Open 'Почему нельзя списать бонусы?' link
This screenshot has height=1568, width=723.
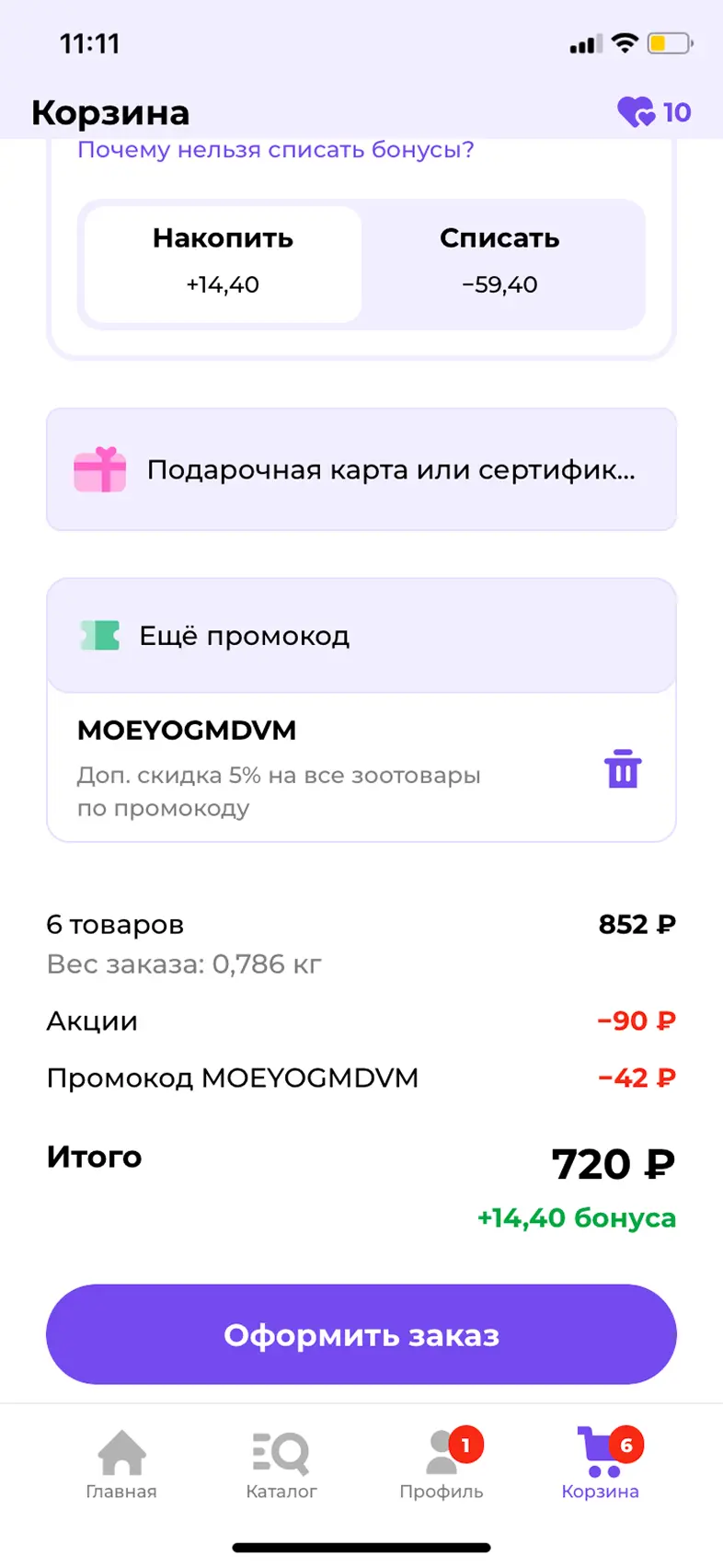click(x=275, y=150)
